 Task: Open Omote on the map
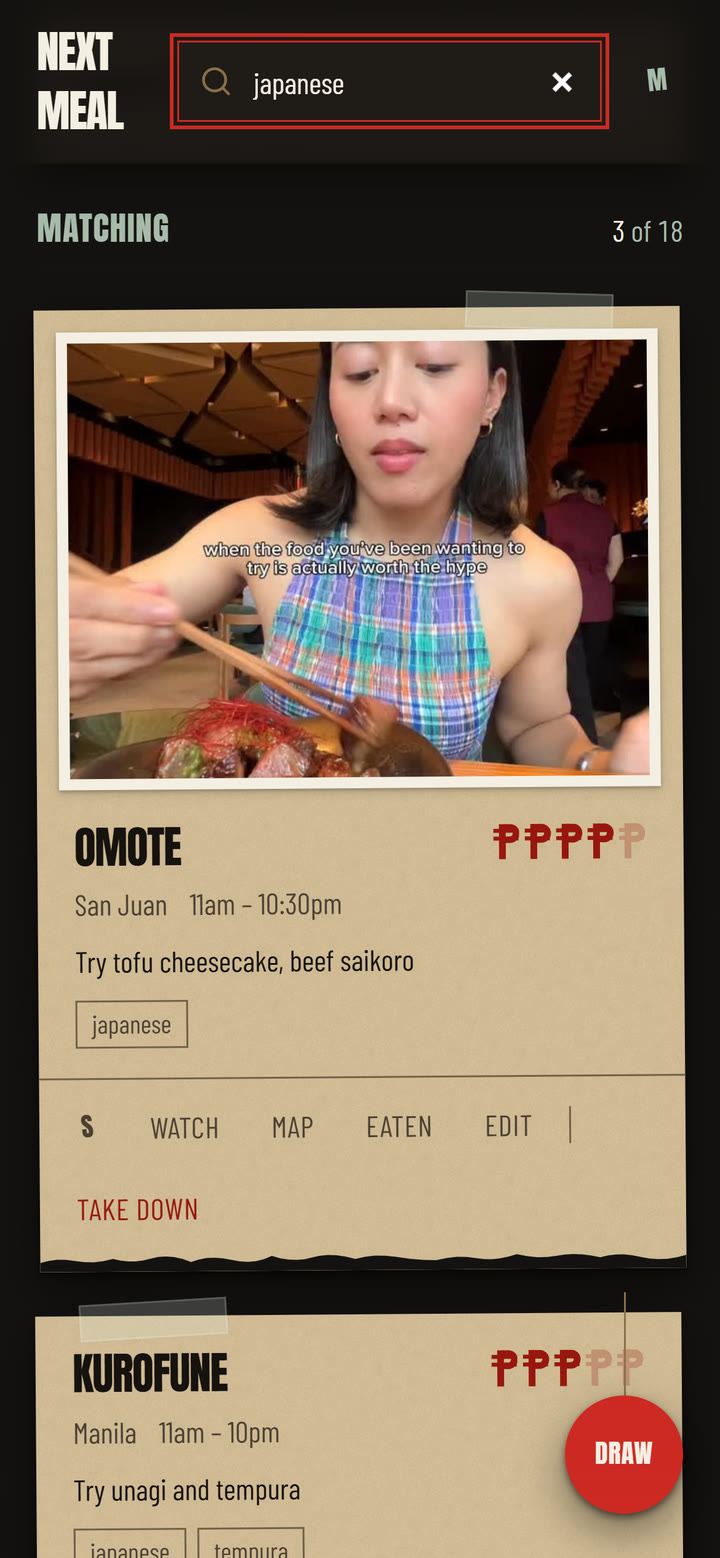(x=292, y=1127)
